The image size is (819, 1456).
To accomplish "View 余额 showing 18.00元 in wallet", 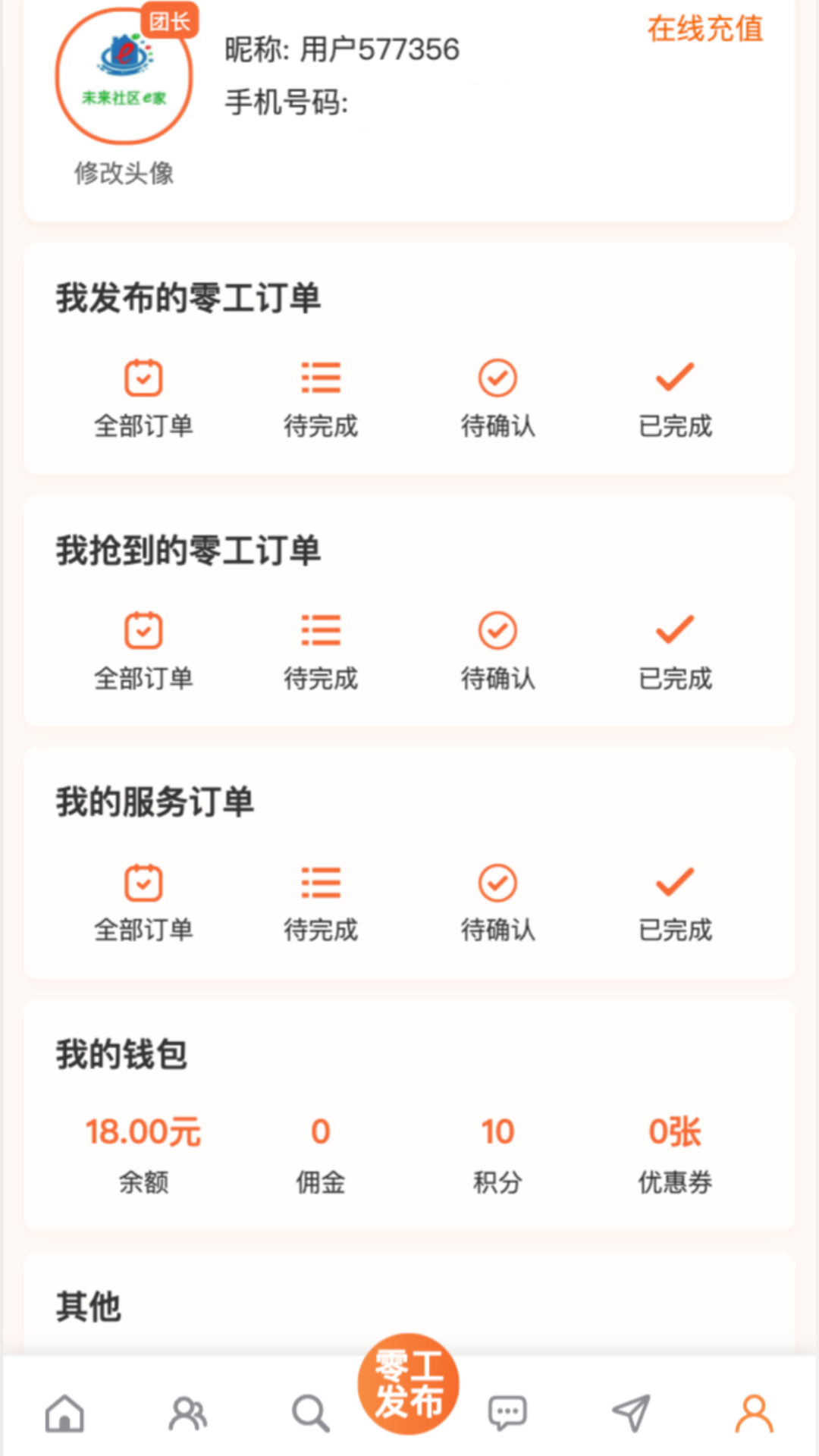I will (x=143, y=1153).
